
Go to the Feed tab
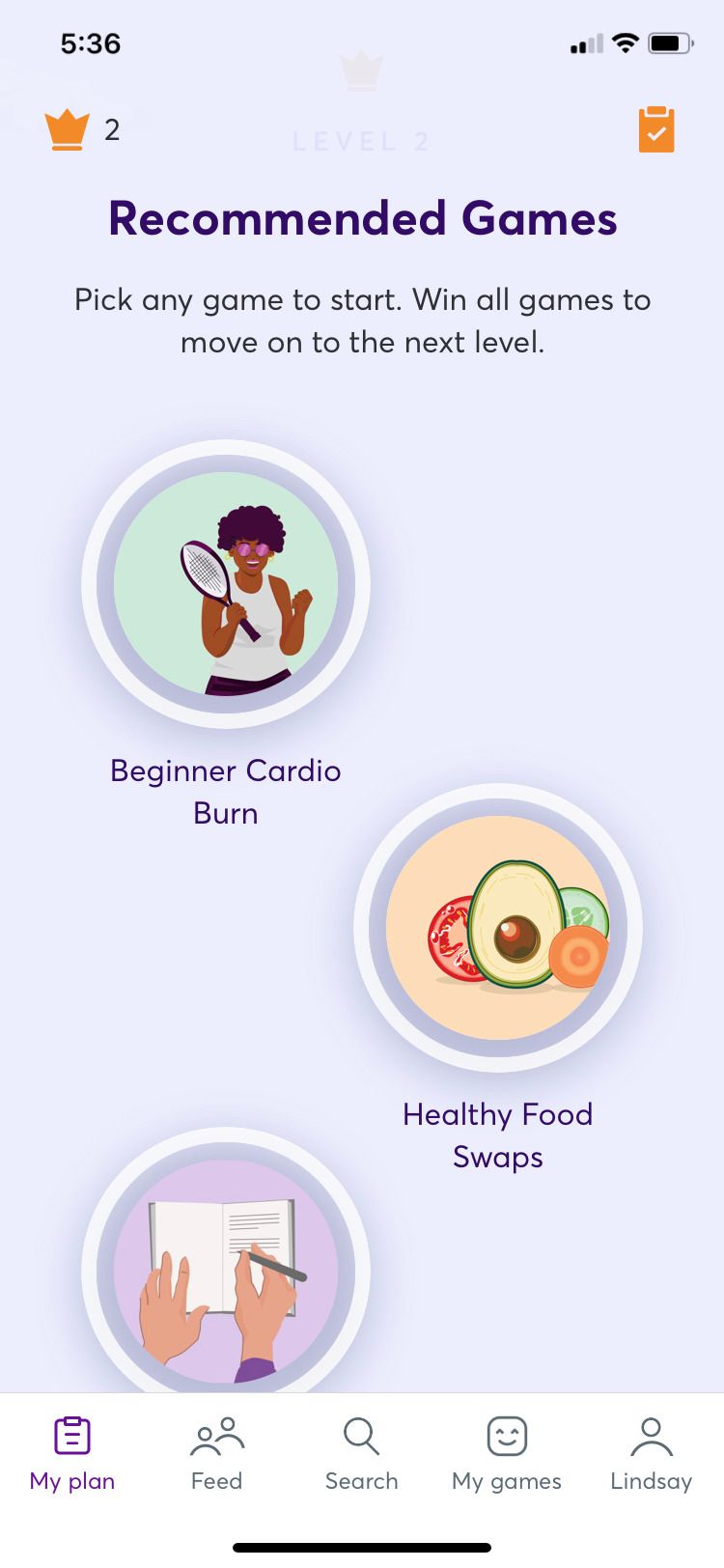click(x=217, y=1454)
